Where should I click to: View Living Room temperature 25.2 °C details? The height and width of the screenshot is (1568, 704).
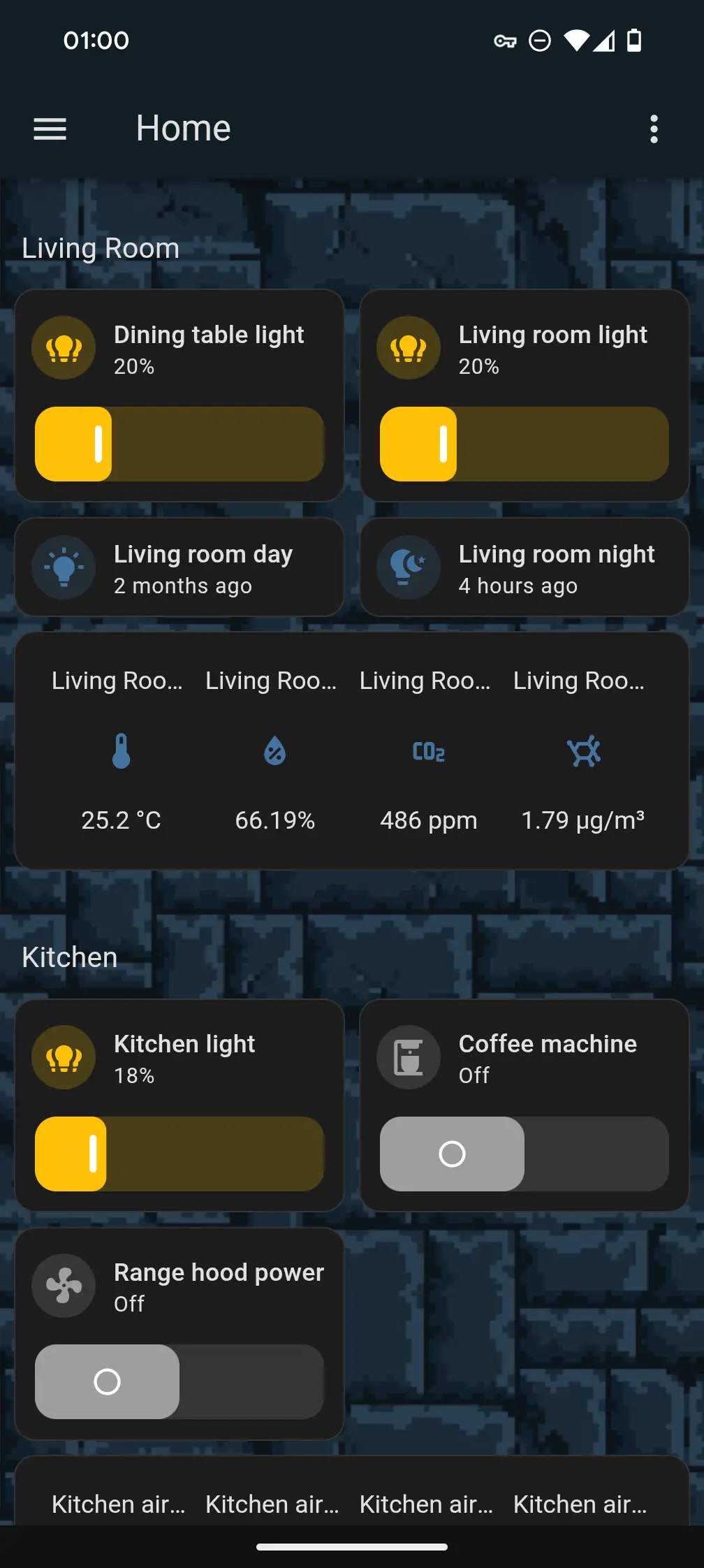[x=121, y=751]
